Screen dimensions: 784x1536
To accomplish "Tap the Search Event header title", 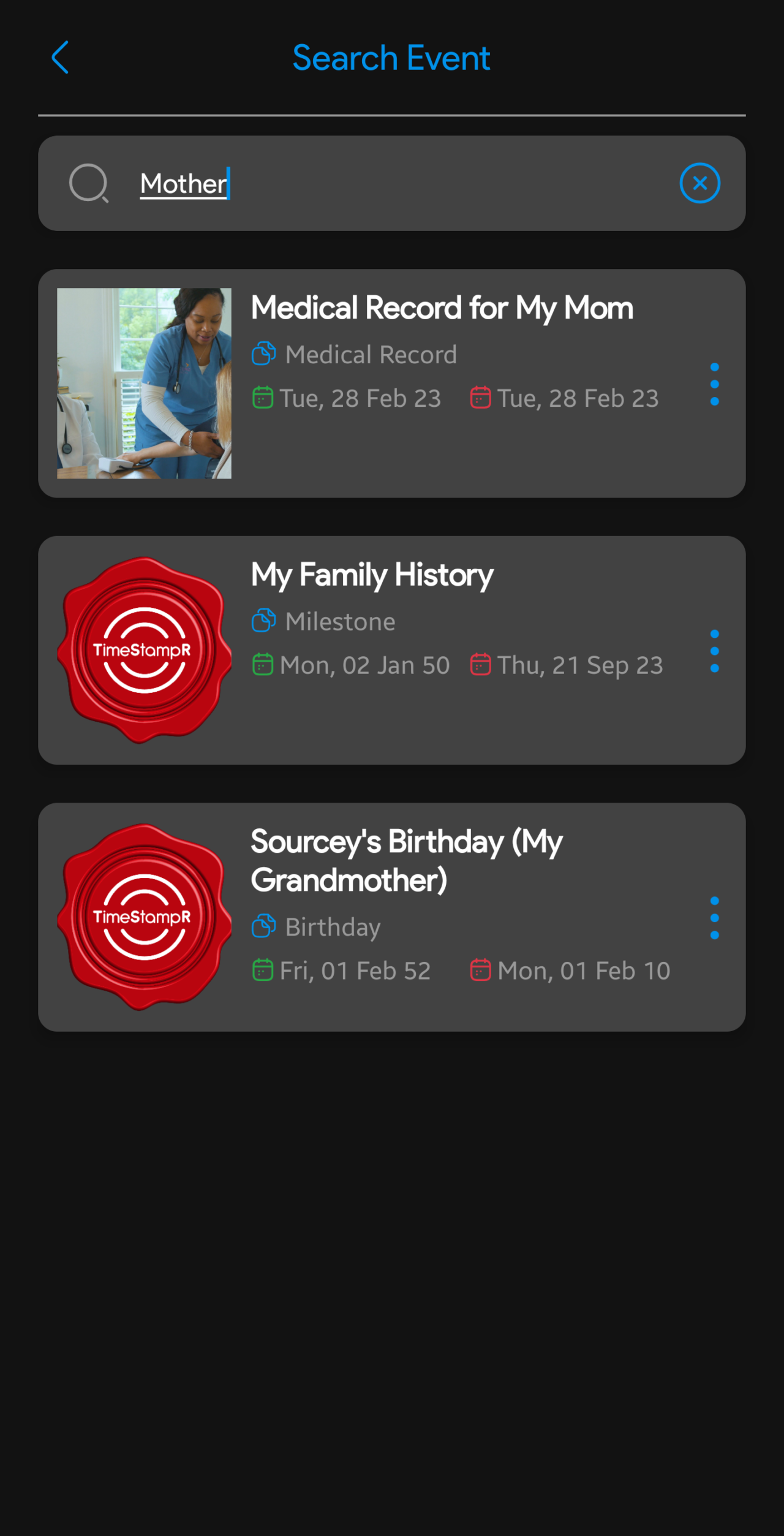I will 392,58.
